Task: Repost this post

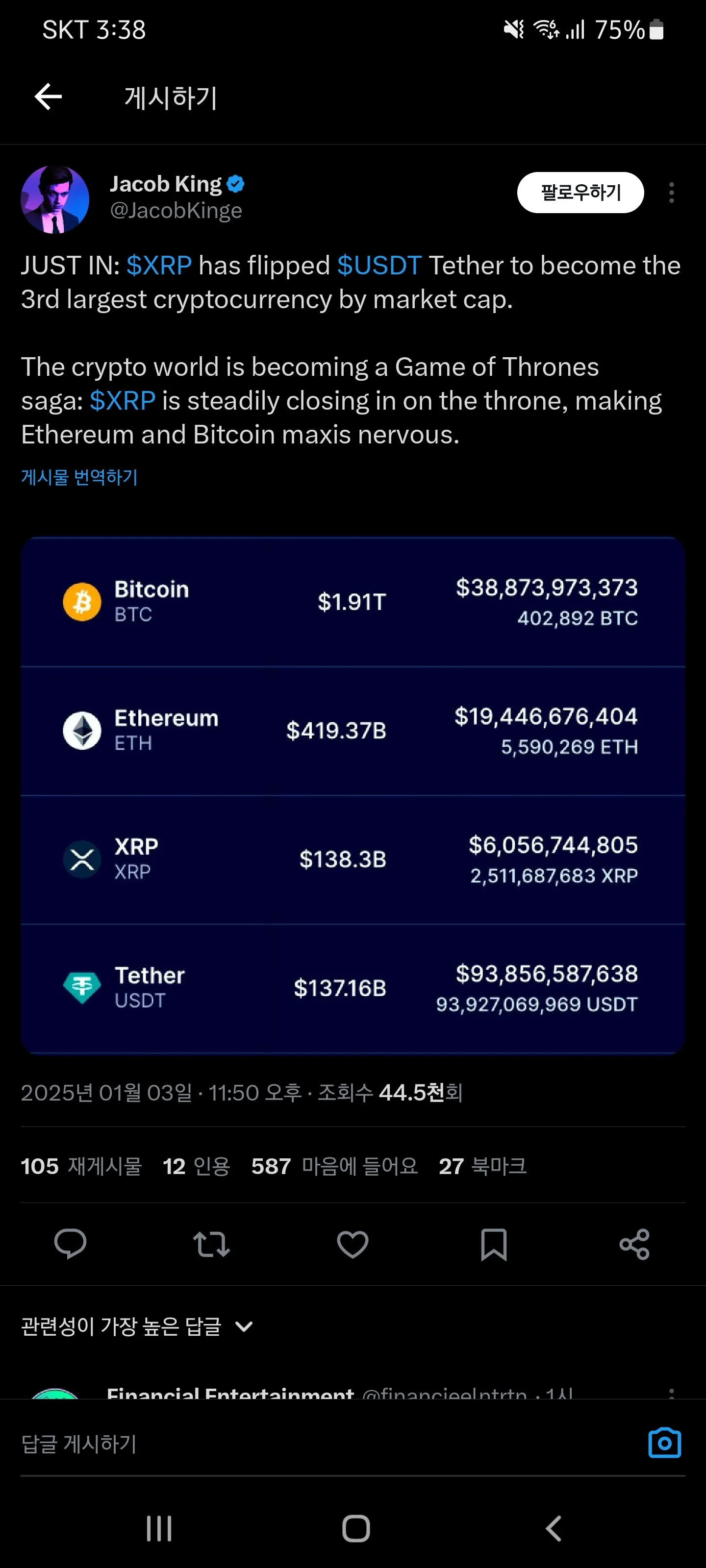Action: tap(211, 1244)
